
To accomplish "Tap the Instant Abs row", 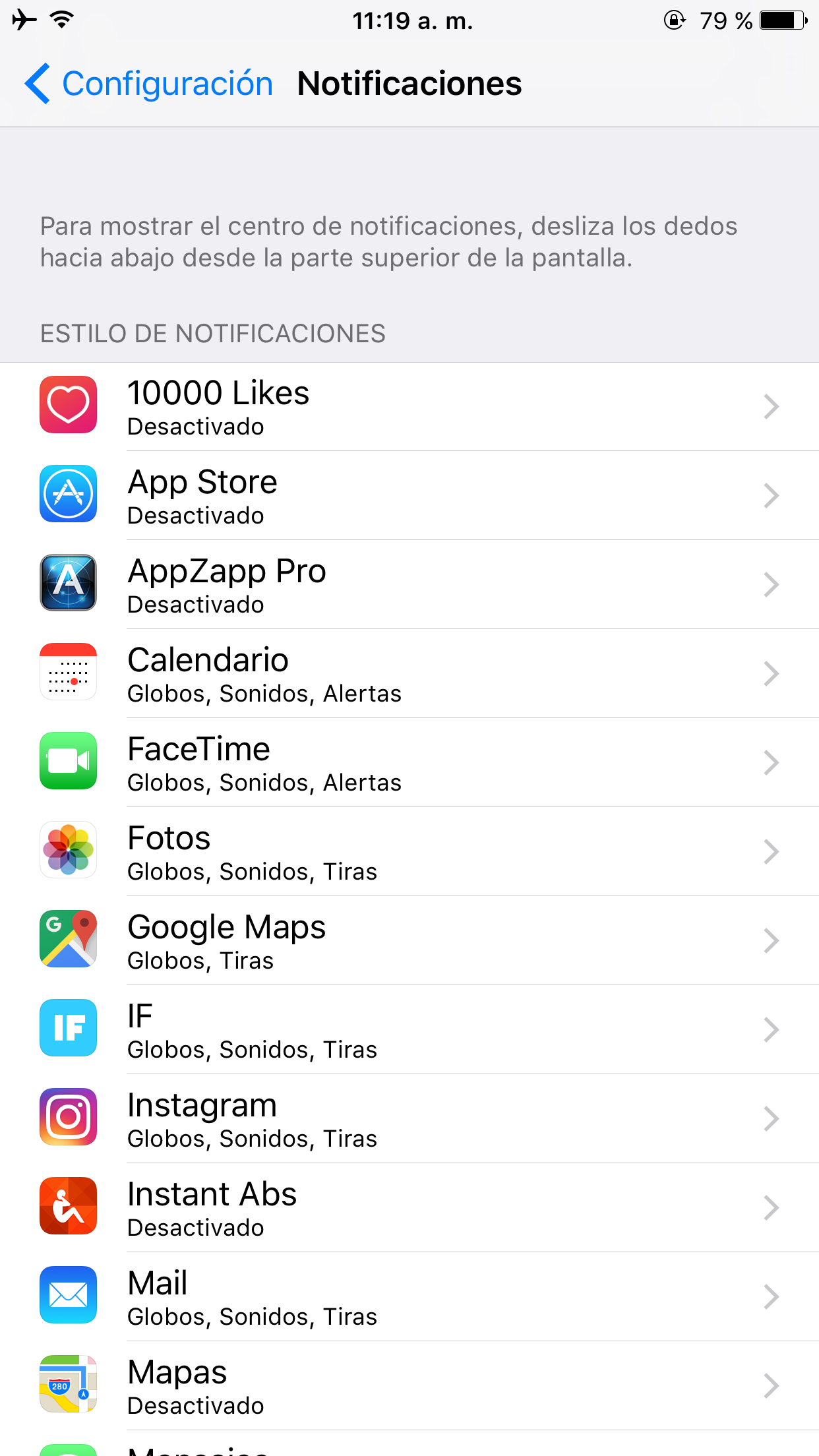I will [x=409, y=1208].
